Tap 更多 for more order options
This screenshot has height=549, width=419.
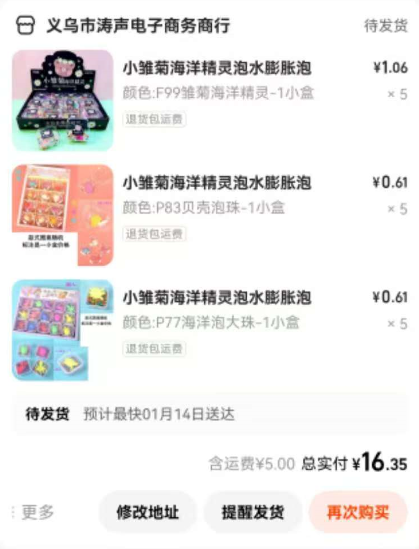pyautogui.click(x=33, y=512)
